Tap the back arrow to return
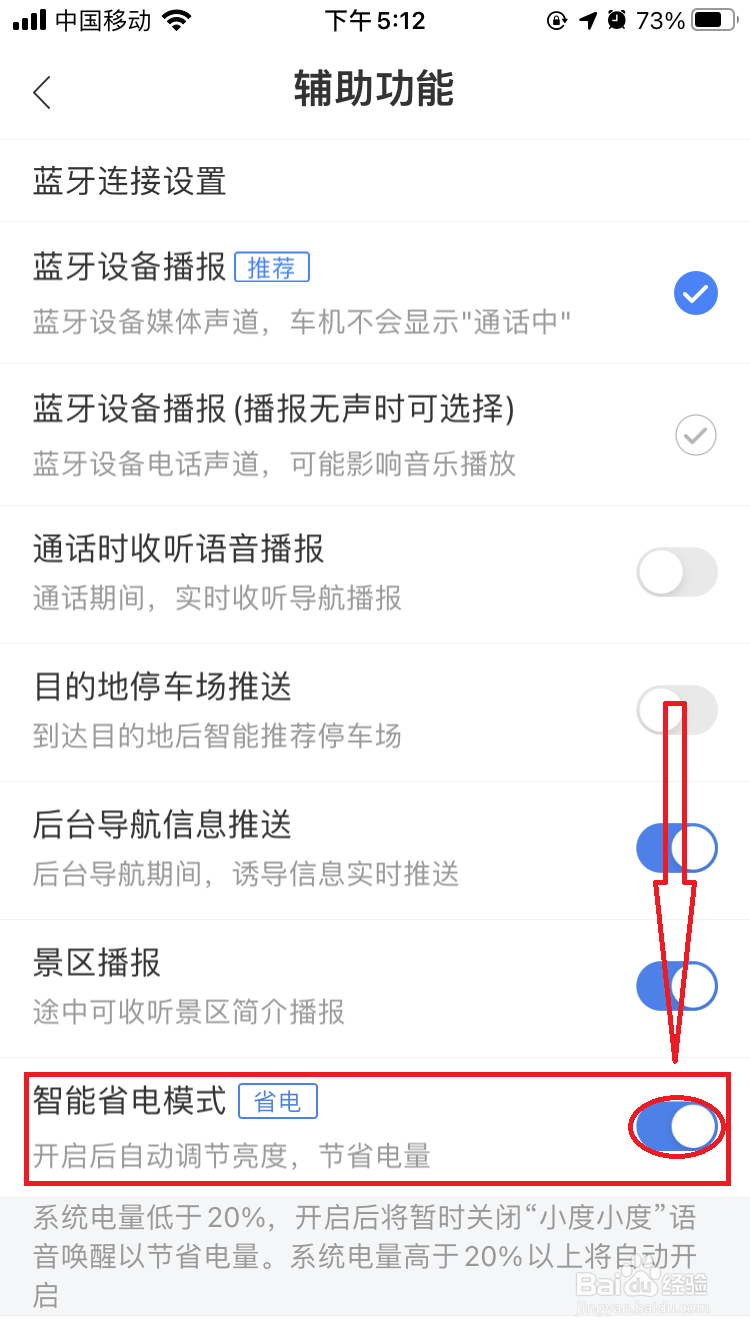 point(42,92)
